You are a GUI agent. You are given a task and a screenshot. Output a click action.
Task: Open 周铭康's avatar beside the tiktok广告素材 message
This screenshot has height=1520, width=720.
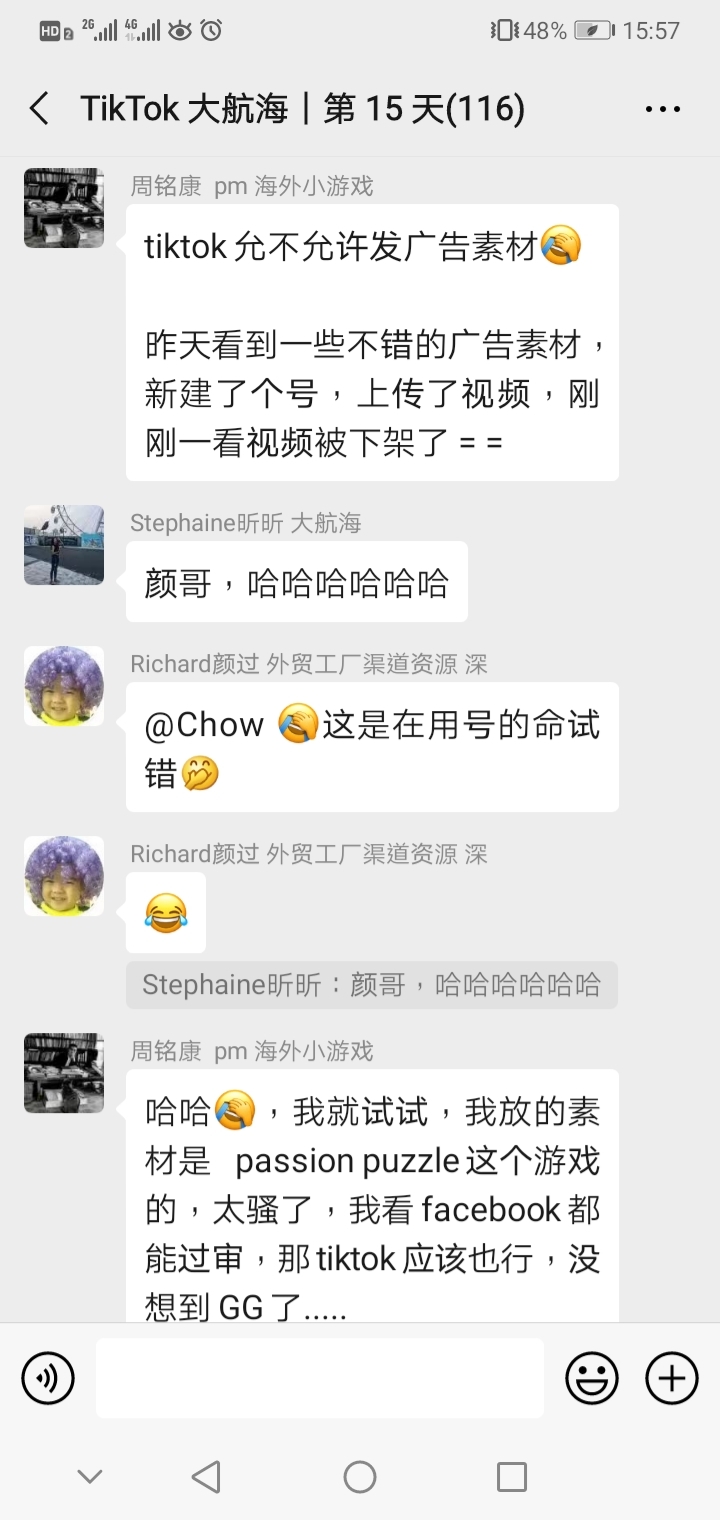click(x=64, y=208)
